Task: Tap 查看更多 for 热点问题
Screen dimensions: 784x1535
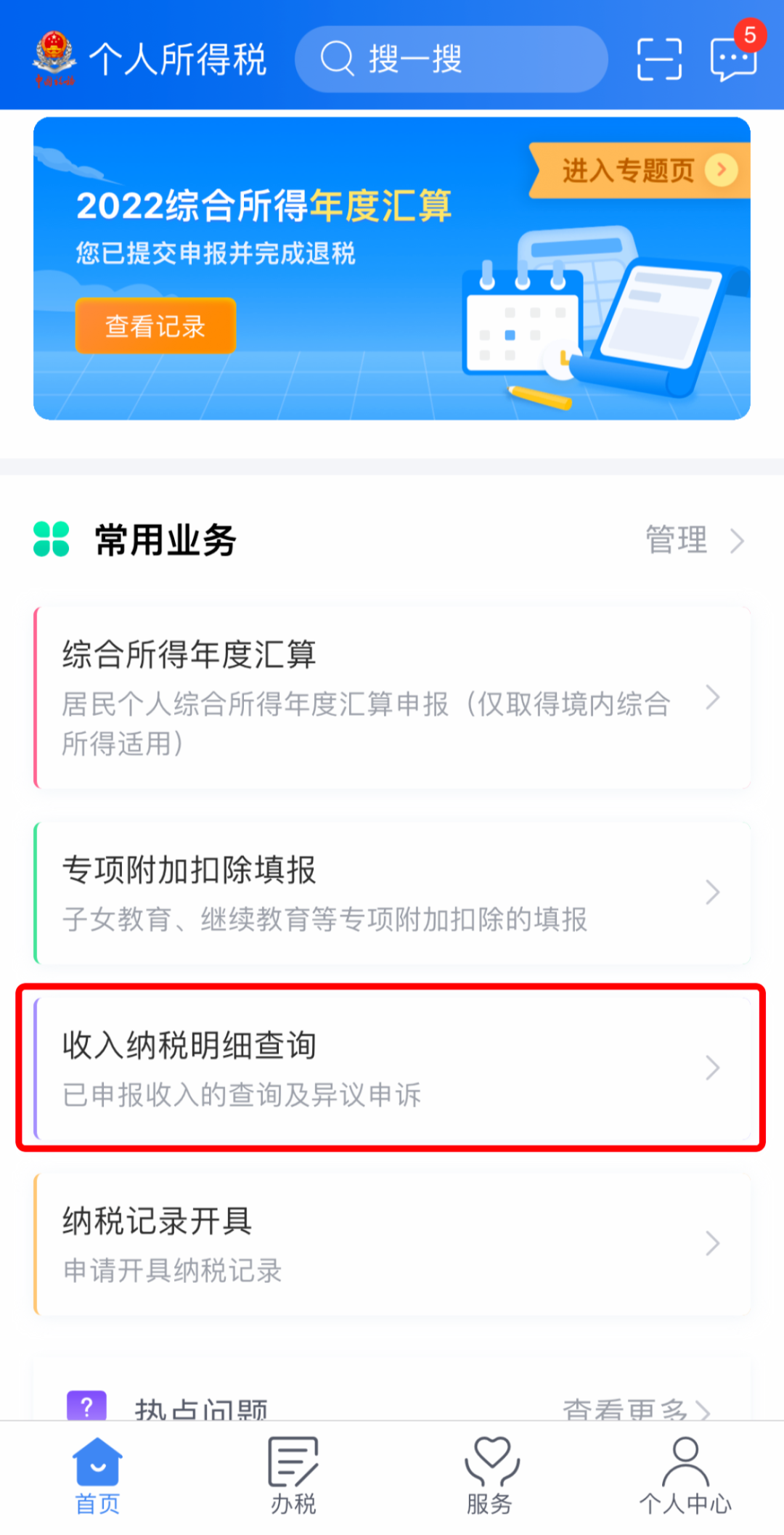Action: [x=635, y=1409]
